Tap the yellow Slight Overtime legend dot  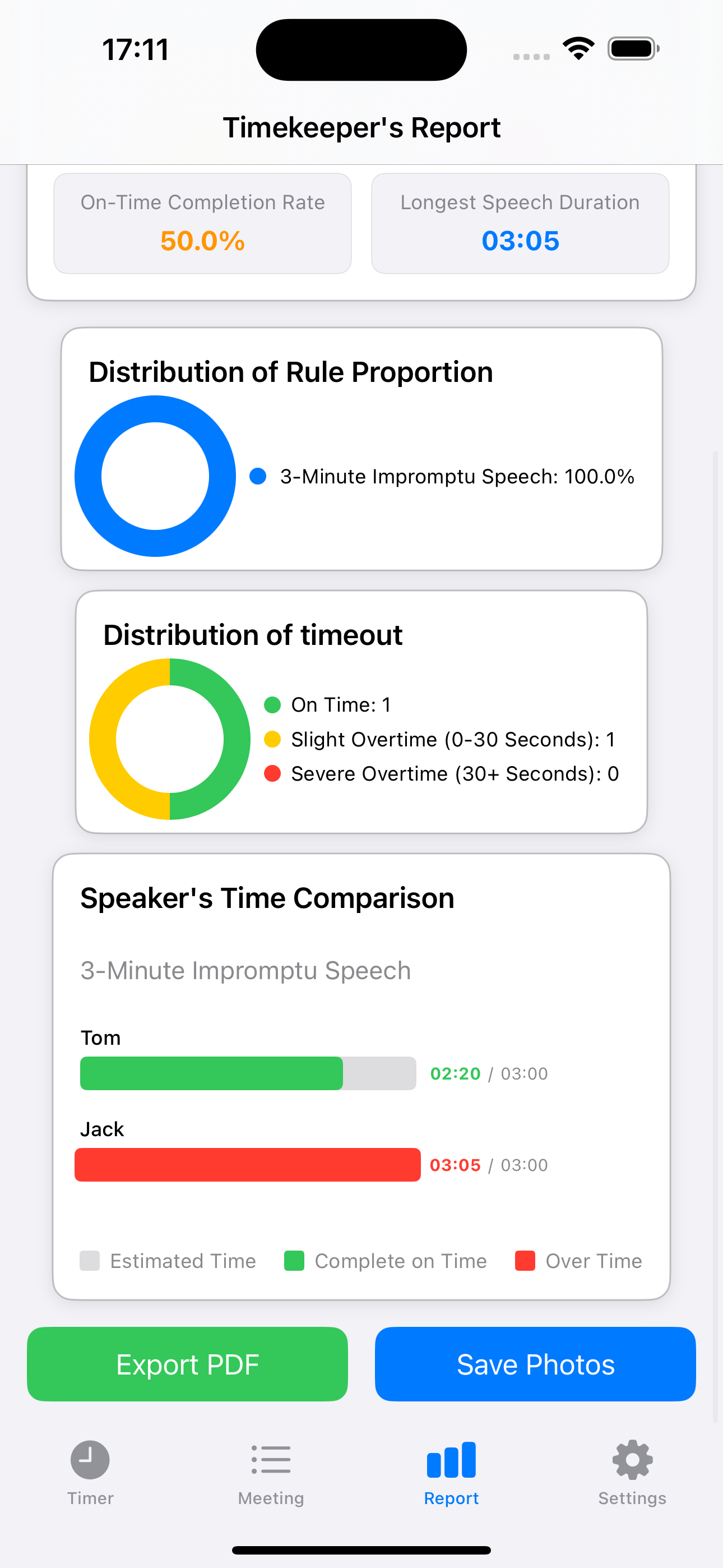point(271,739)
